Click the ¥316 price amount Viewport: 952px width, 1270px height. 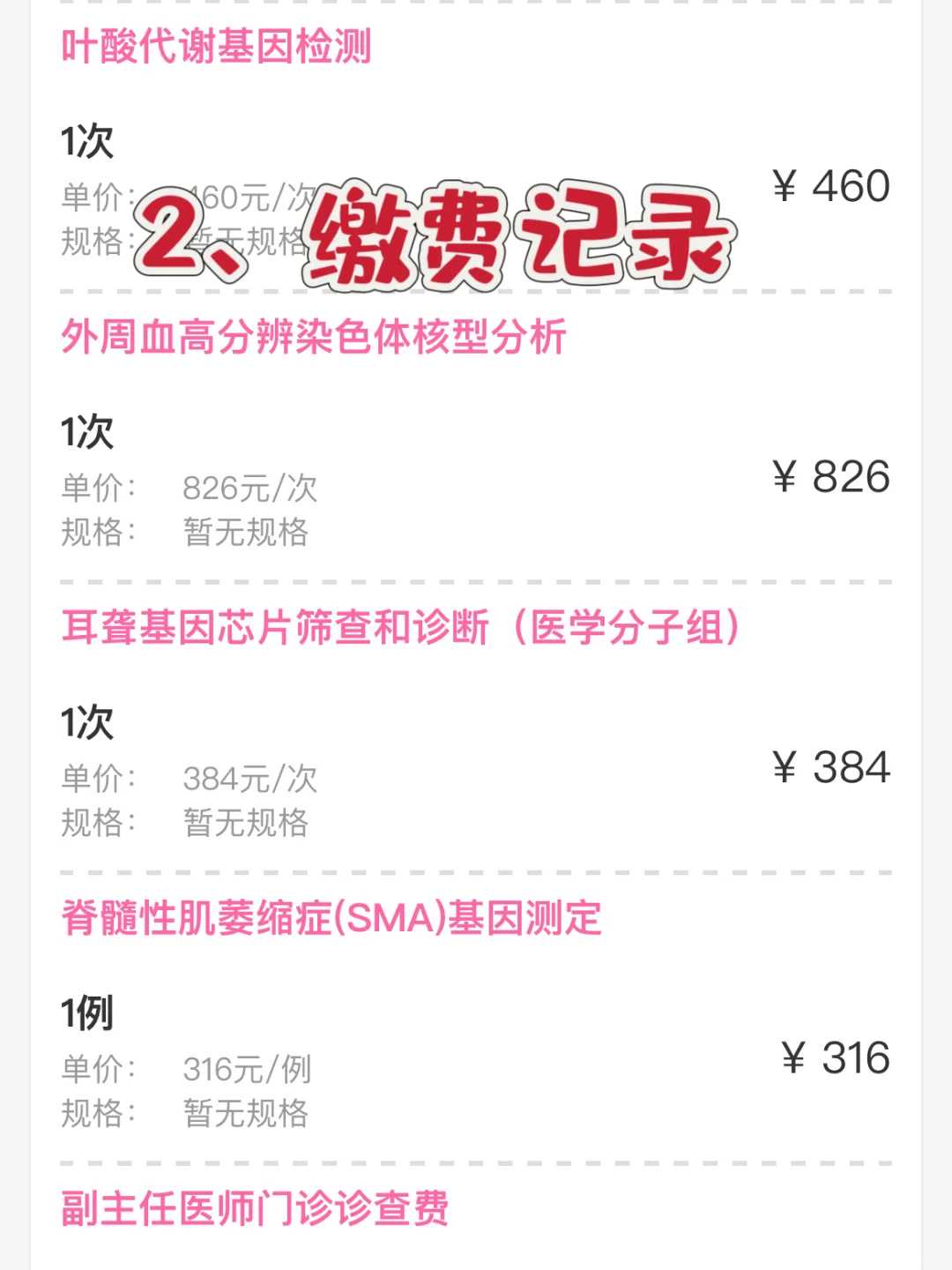[x=829, y=1057]
